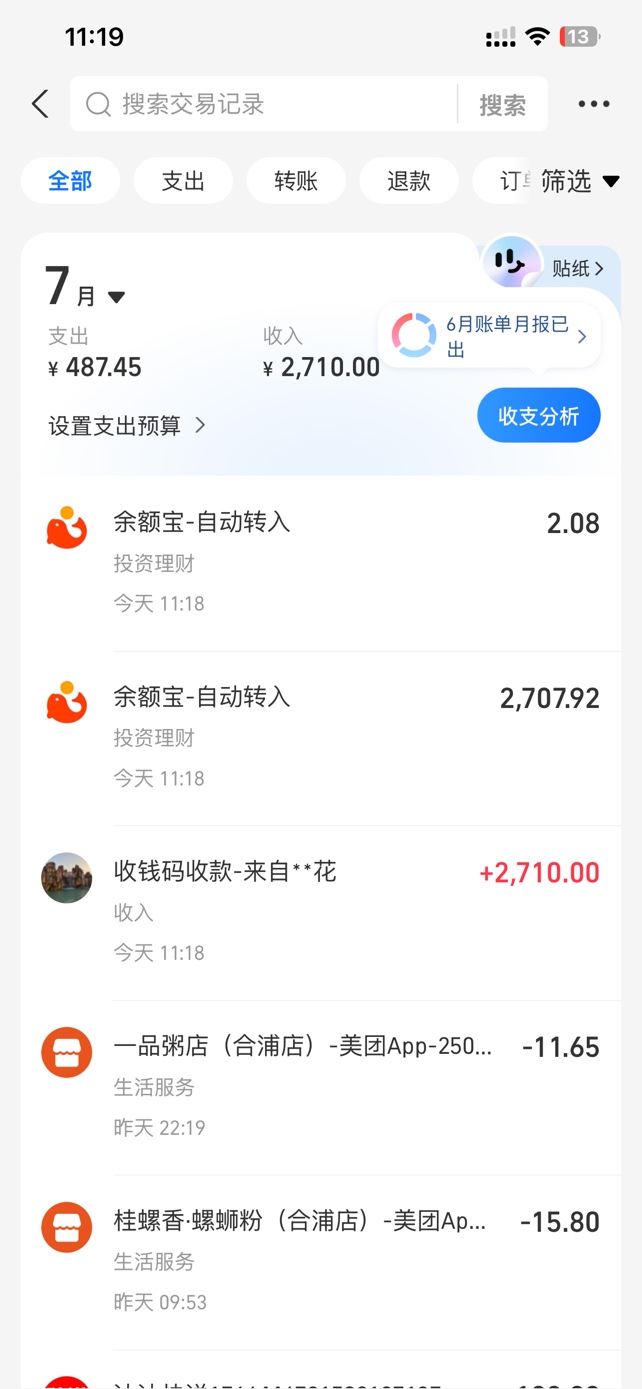Screen dimensions: 642x1389
Task: Open the 贴纸 sticker link
Action: click(x=577, y=268)
